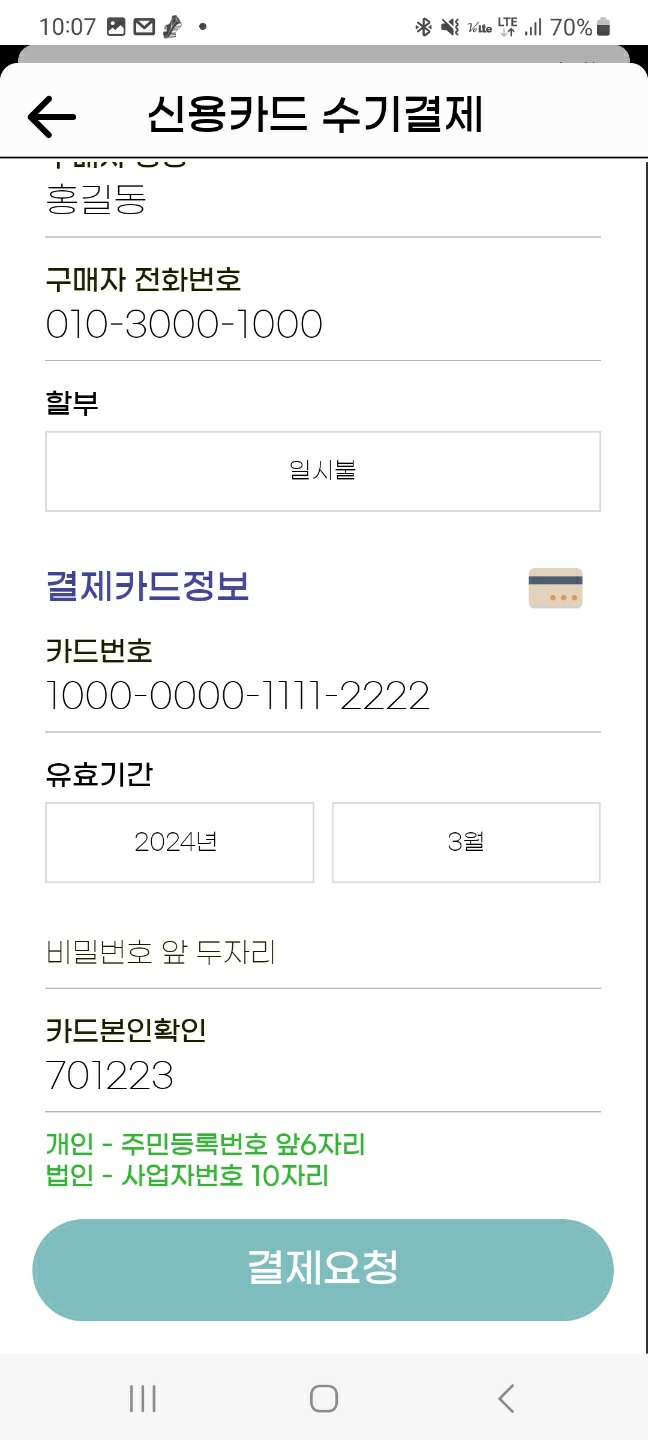648x1440 pixels.
Task: Go back from 신용카드 수기결제
Action: click(x=52, y=116)
